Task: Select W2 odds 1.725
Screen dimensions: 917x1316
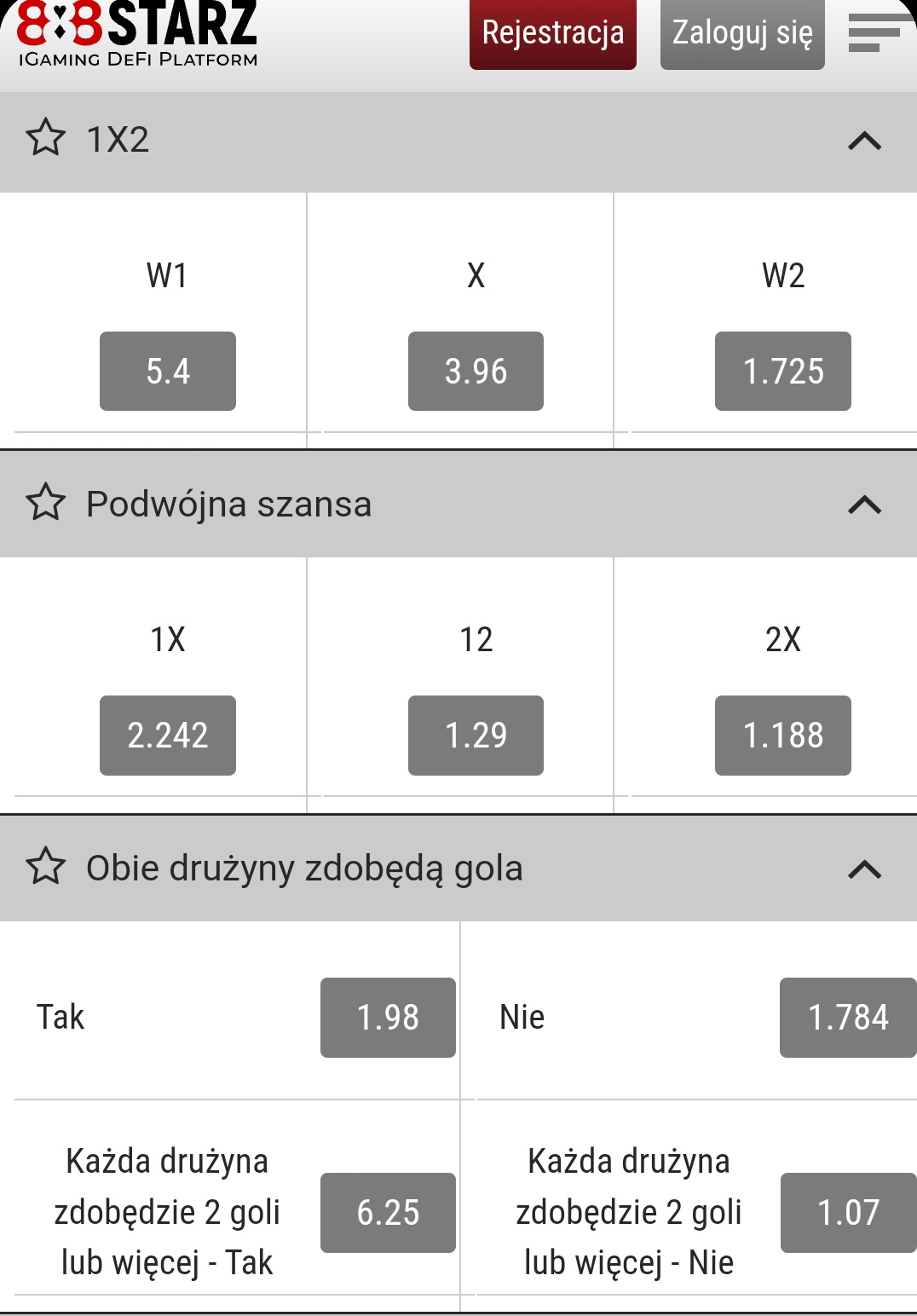Action: point(782,372)
